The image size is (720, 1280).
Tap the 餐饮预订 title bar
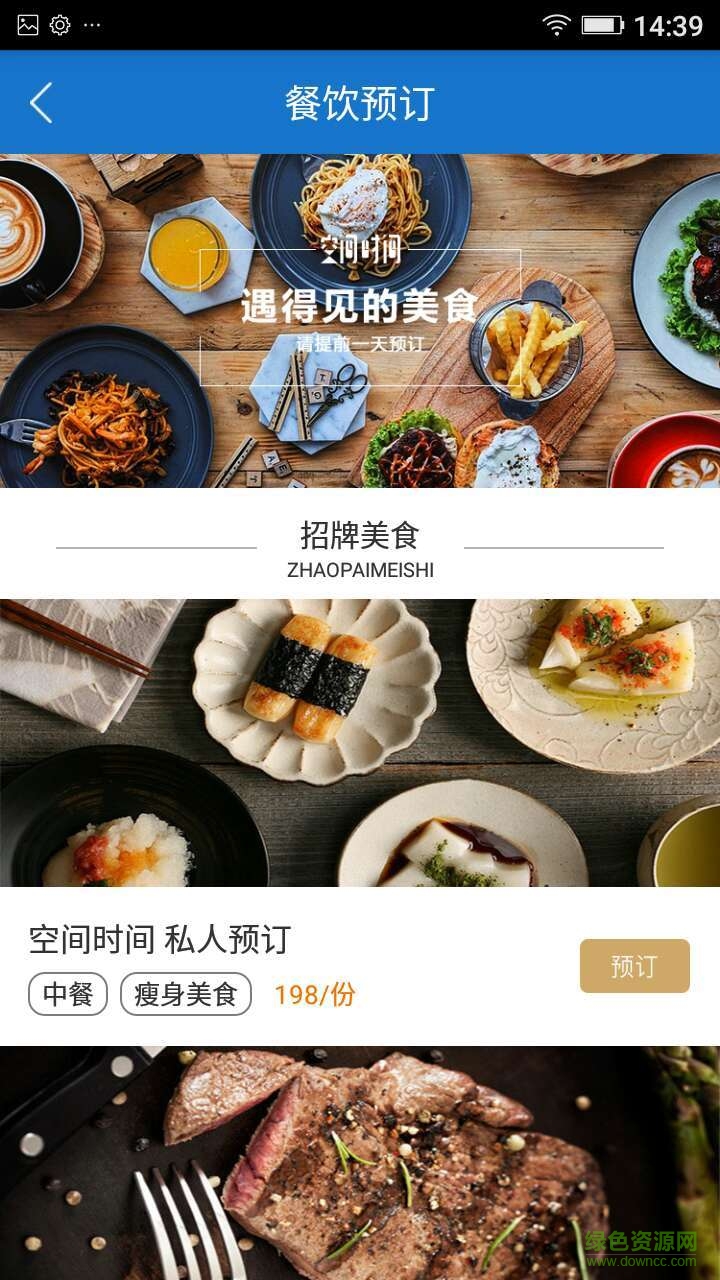(360, 101)
